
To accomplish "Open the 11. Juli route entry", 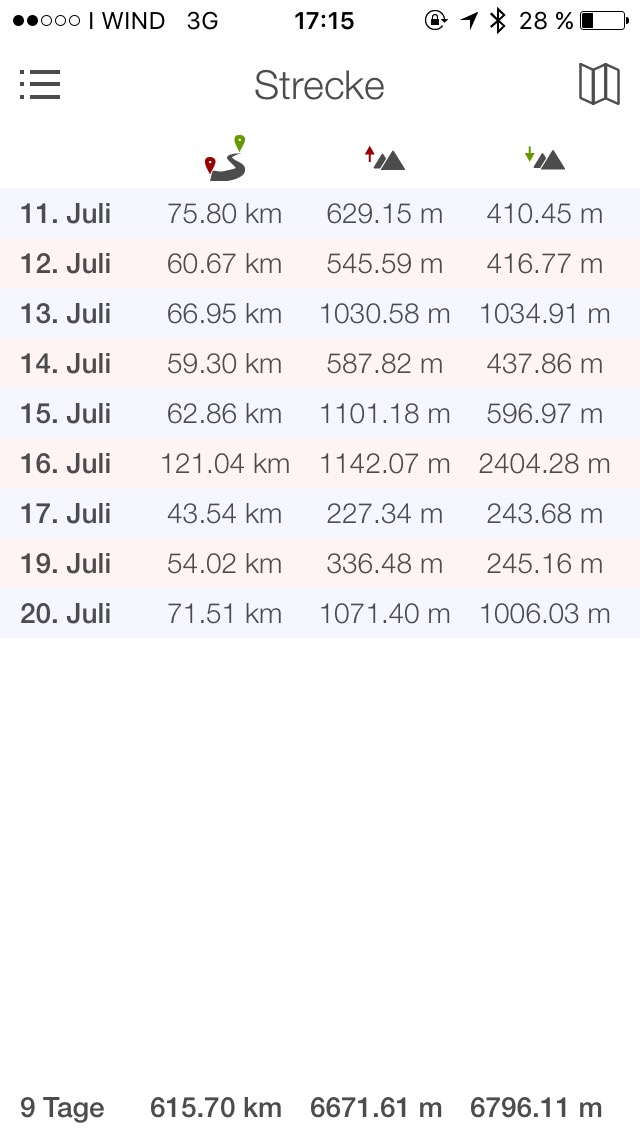I will [320, 213].
